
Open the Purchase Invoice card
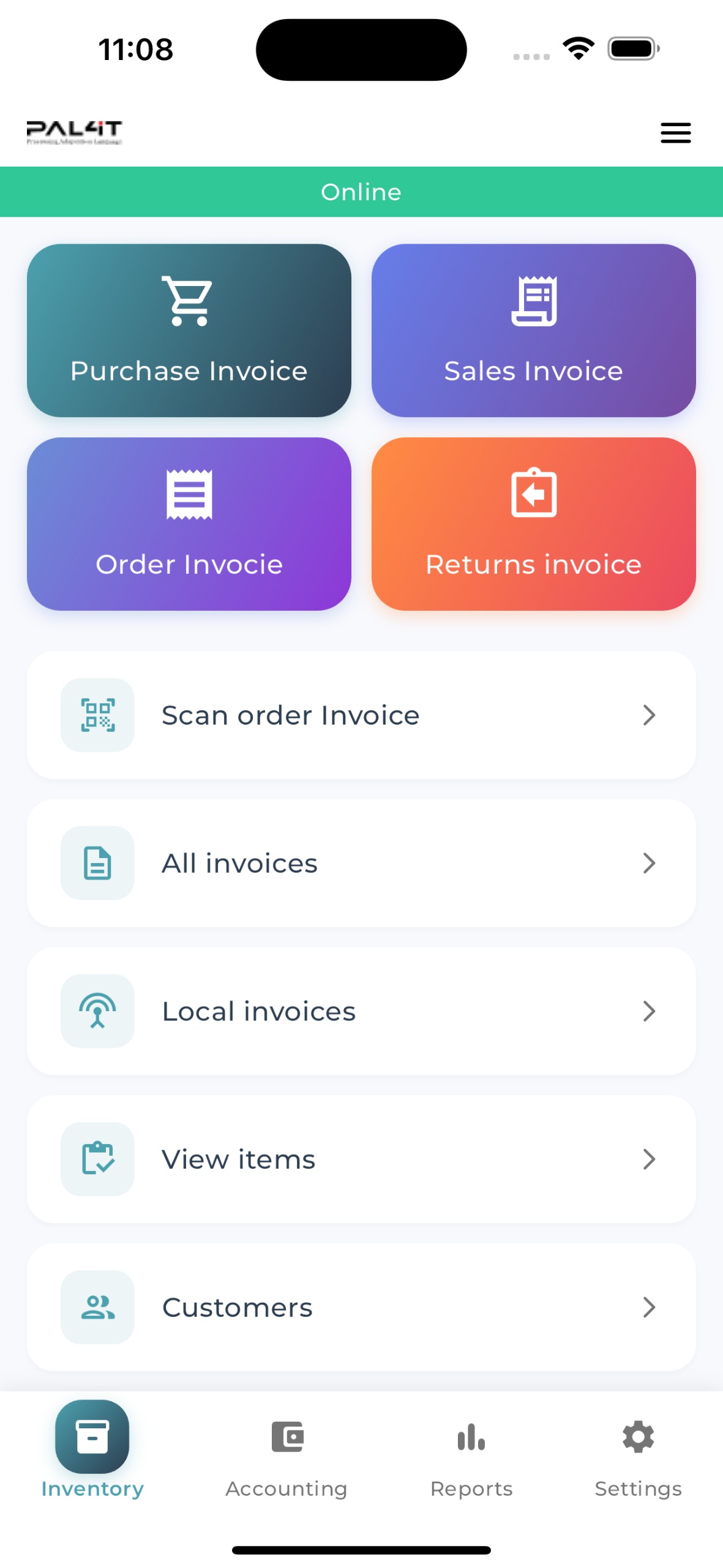point(189,330)
